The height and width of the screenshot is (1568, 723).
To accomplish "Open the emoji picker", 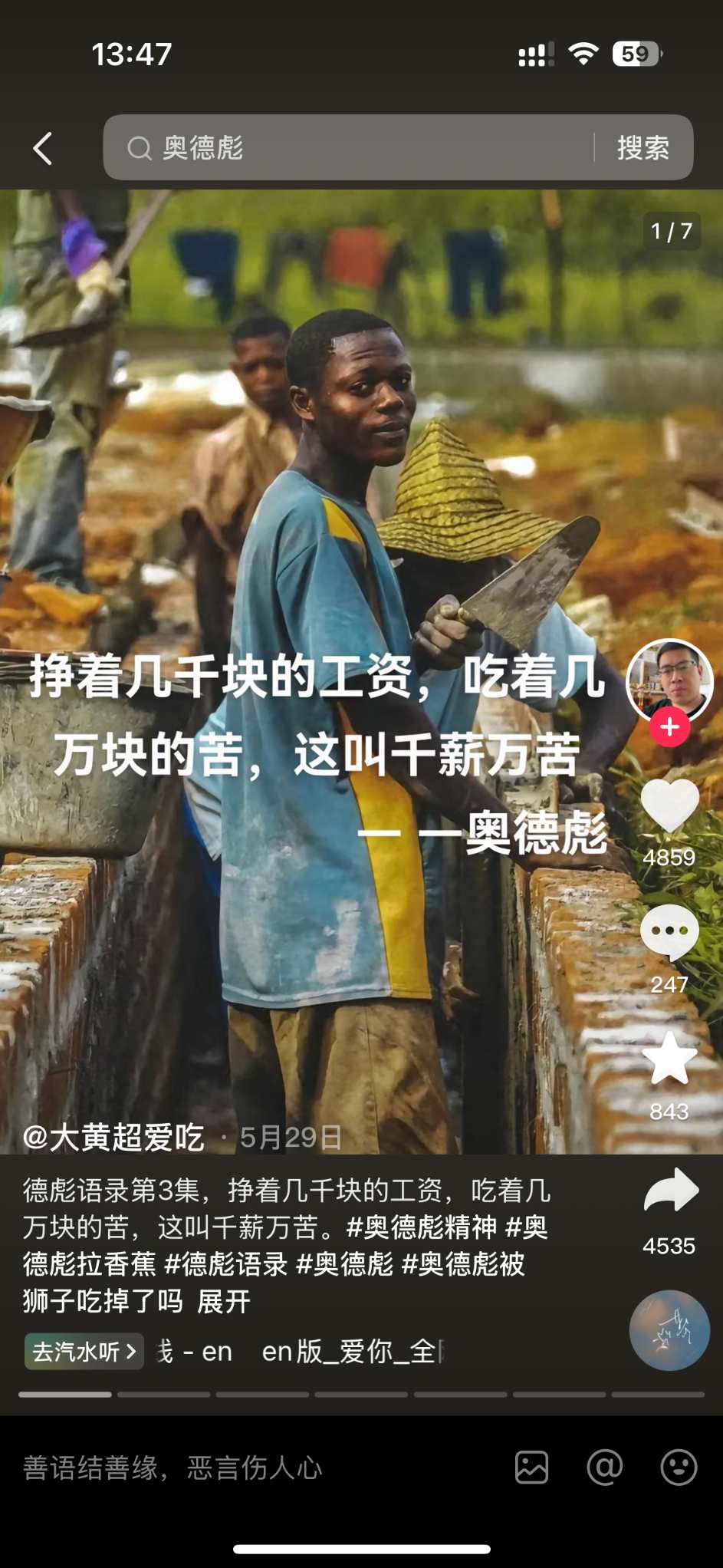I will 679,1468.
